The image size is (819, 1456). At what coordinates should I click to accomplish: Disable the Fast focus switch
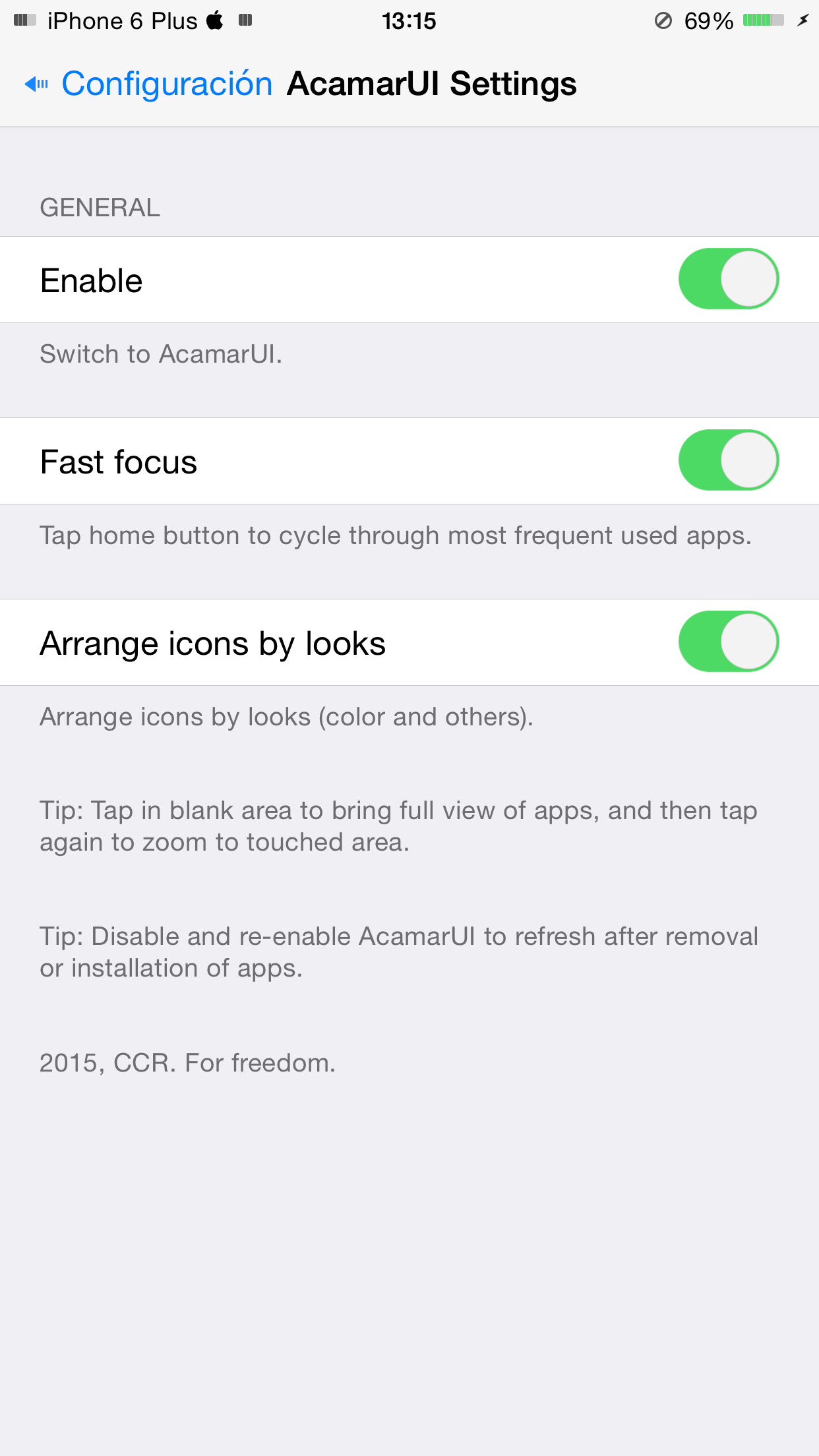click(x=728, y=460)
